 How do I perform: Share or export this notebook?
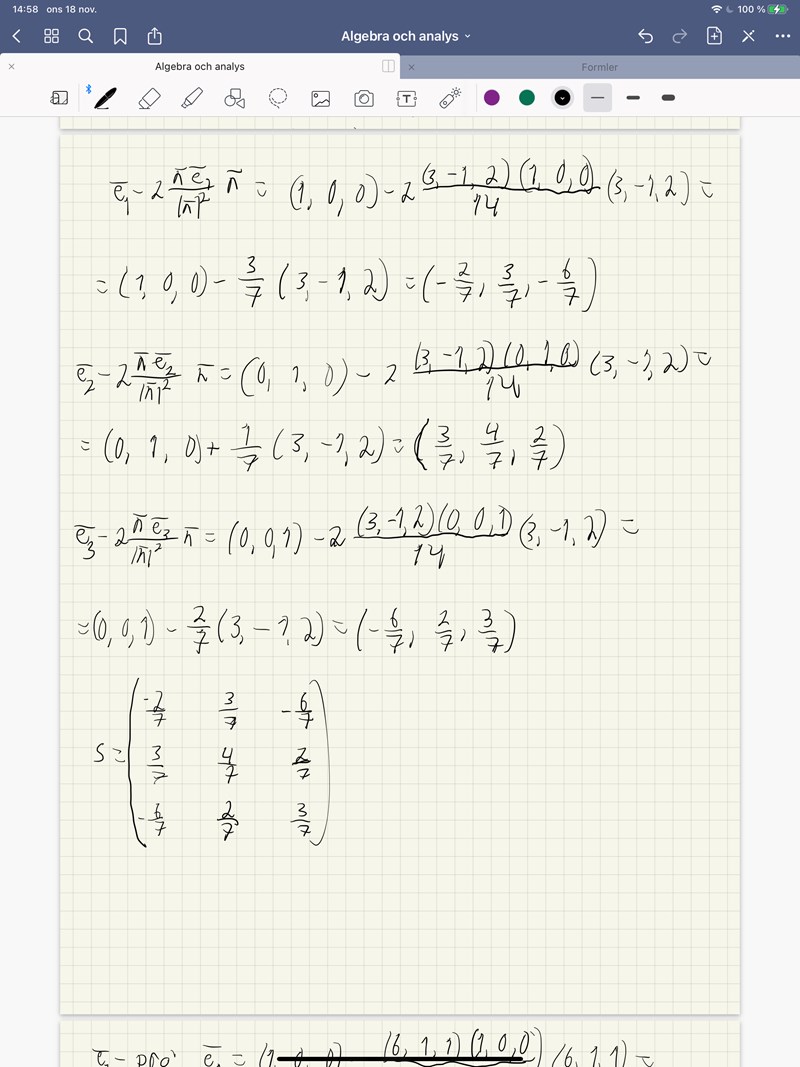(154, 36)
